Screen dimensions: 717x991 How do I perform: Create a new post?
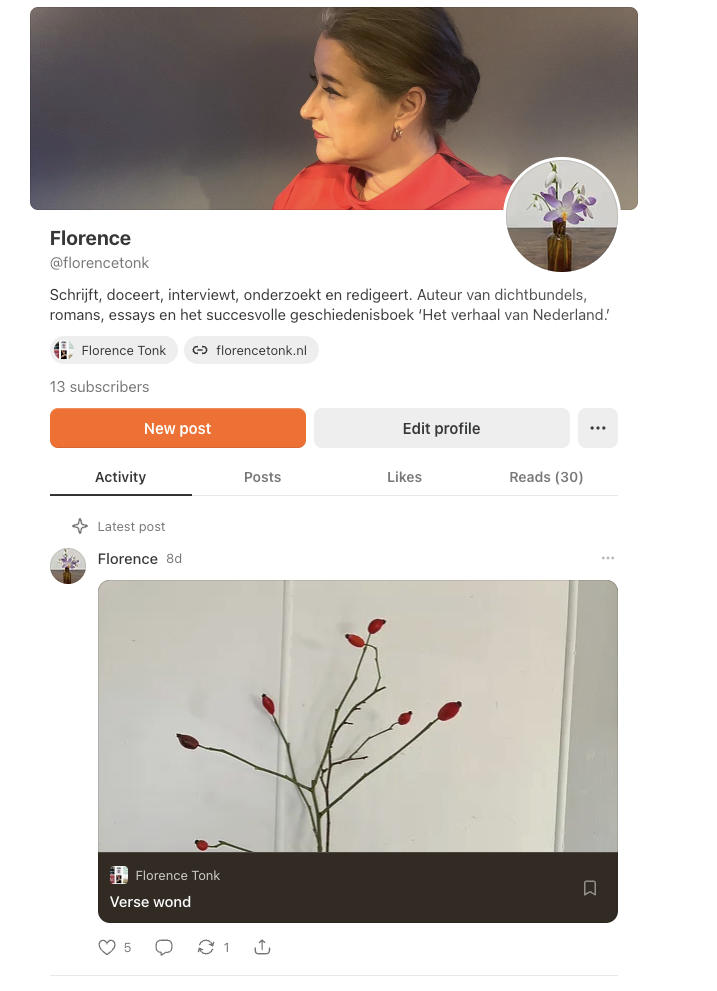tap(177, 428)
